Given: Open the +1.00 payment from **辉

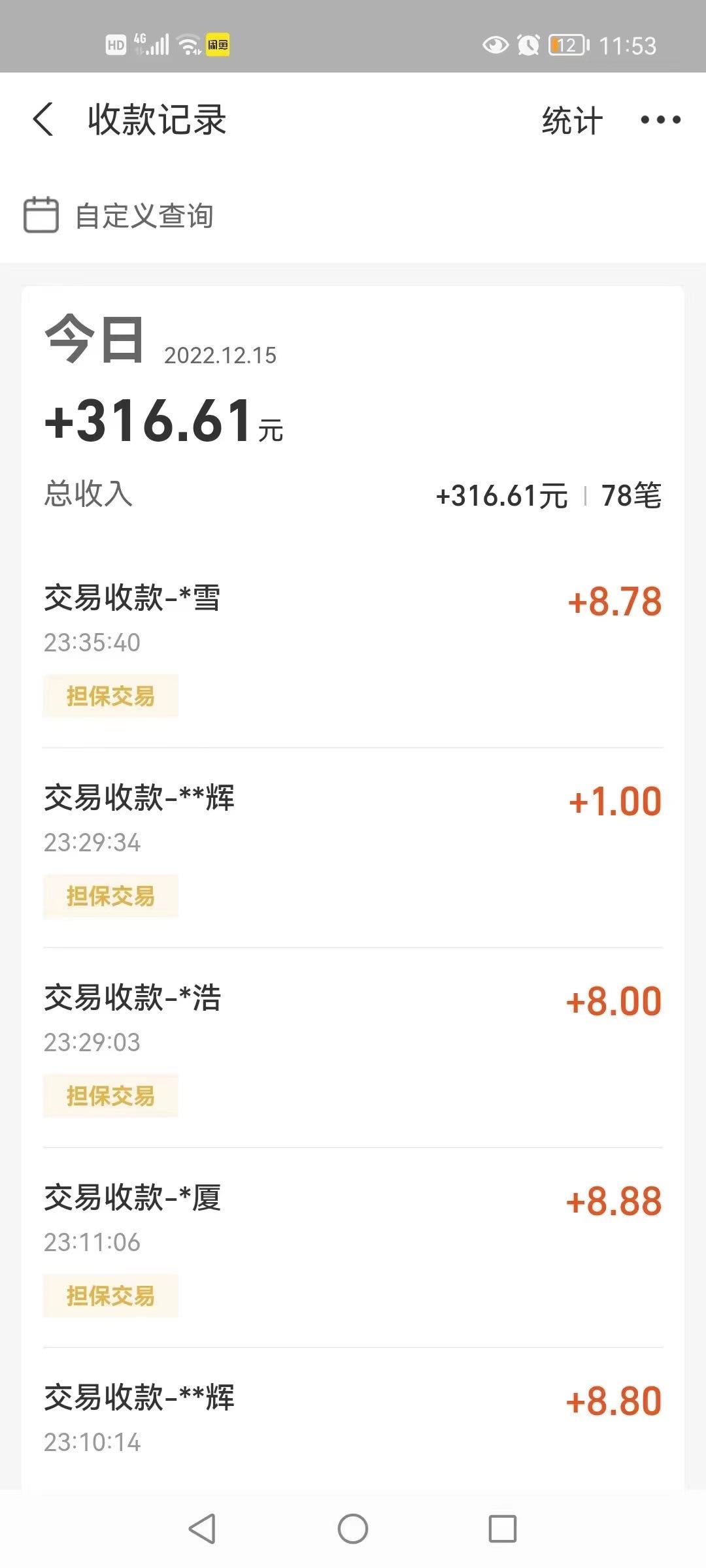Looking at the screenshot, I should coord(353,848).
